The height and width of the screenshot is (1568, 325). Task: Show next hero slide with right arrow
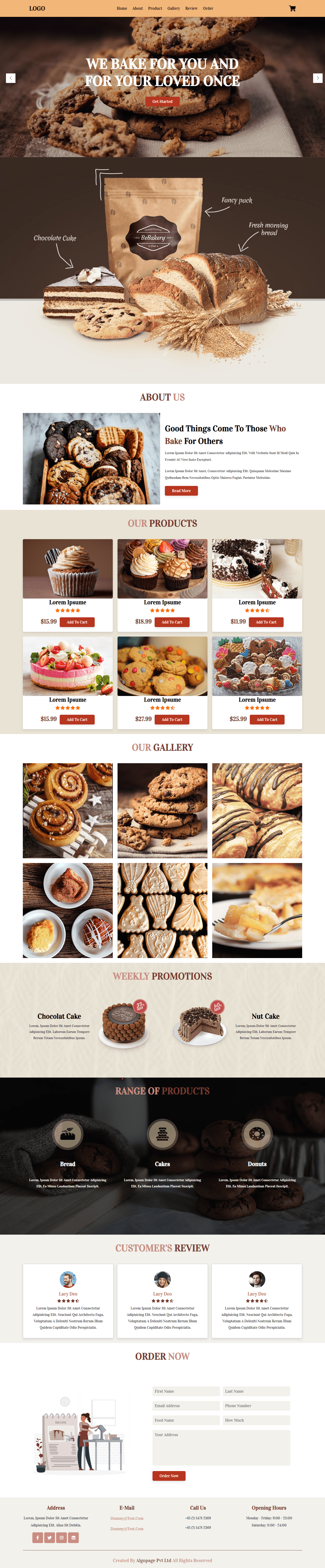pyautogui.click(x=317, y=78)
